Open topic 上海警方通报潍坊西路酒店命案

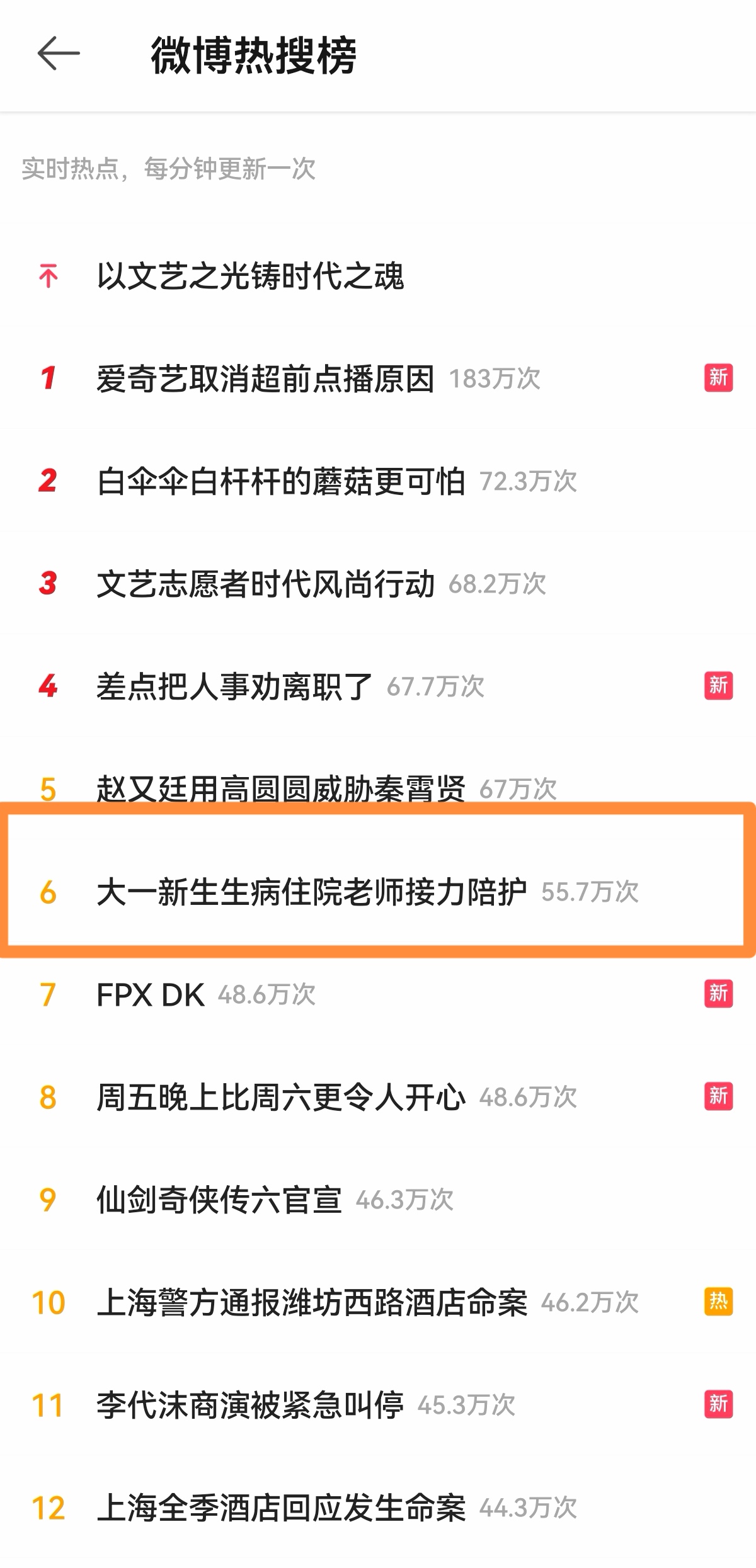pos(312,1302)
